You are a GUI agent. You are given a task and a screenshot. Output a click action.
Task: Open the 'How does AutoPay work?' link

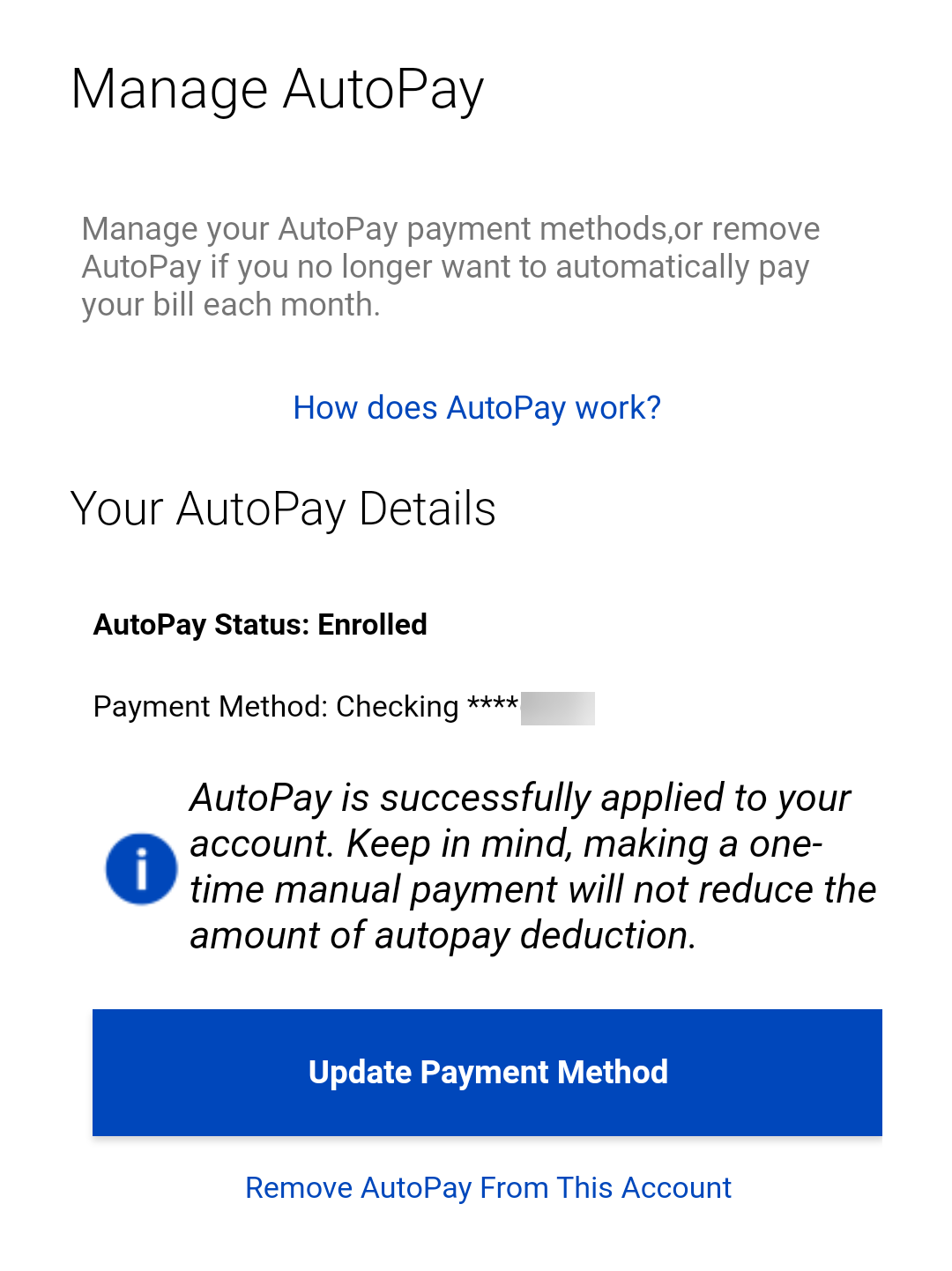pyautogui.click(x=477, y=408)
